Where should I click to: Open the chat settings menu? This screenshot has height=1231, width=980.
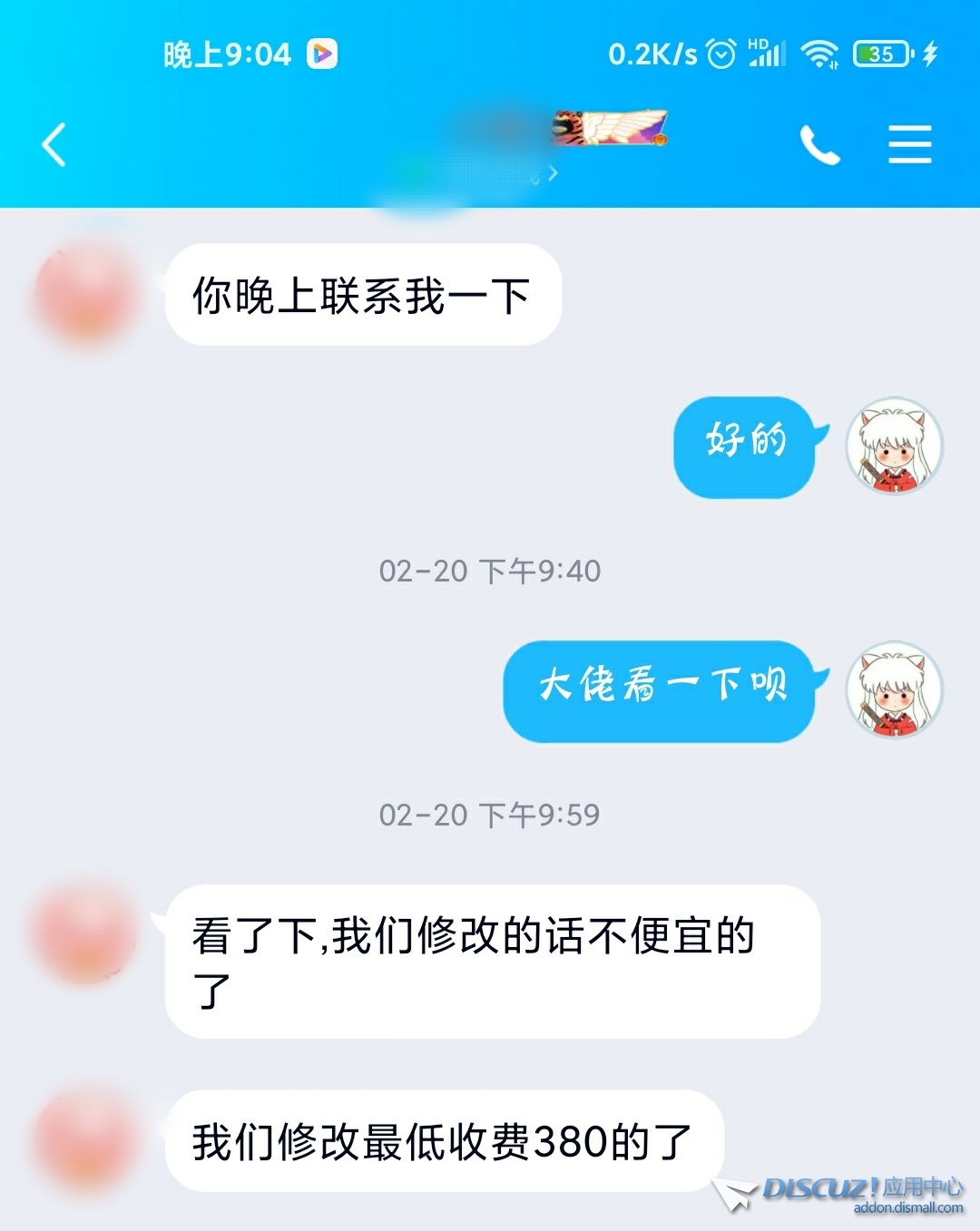point(909,145)
